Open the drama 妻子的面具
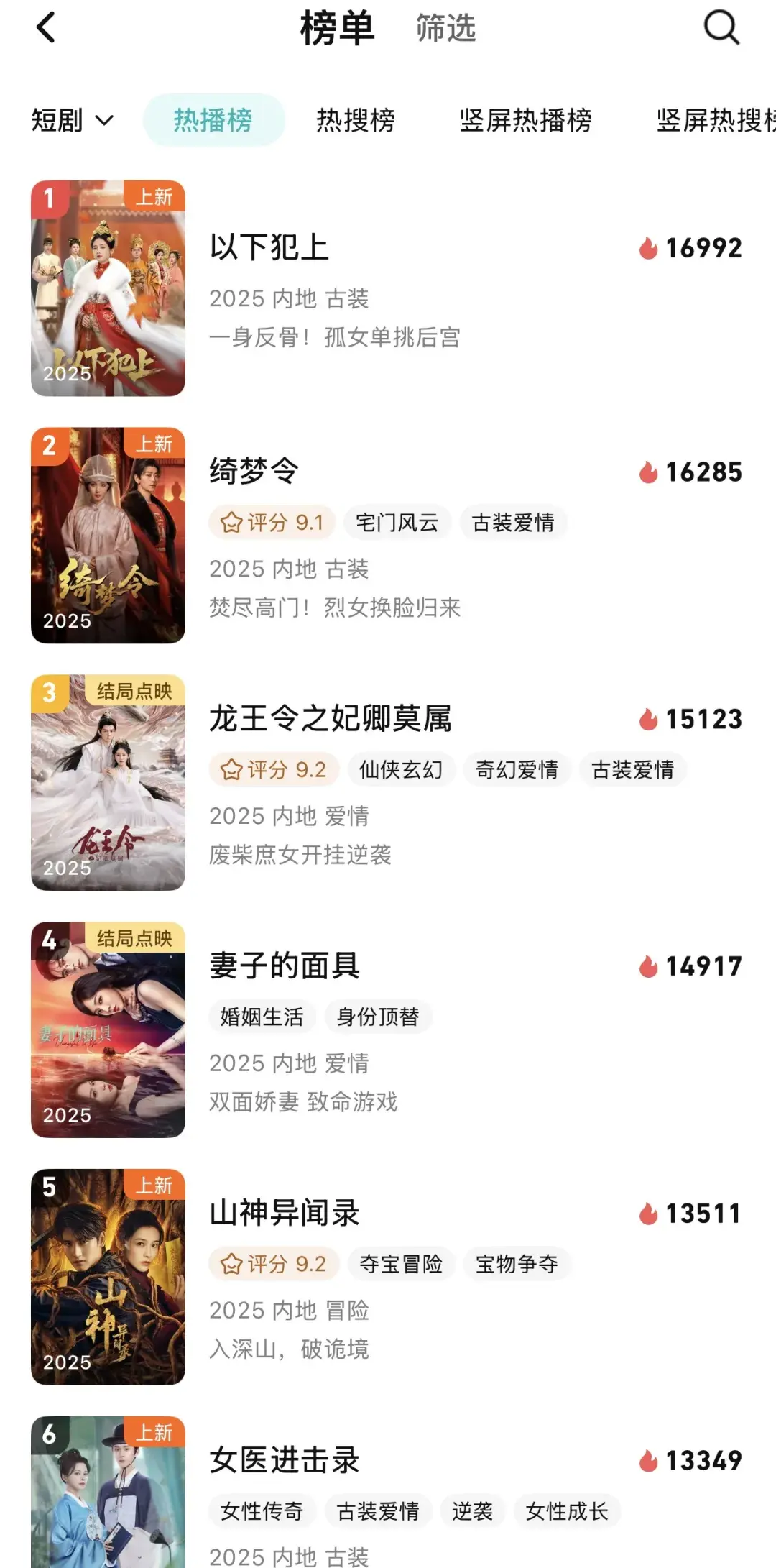 [285, 966]
